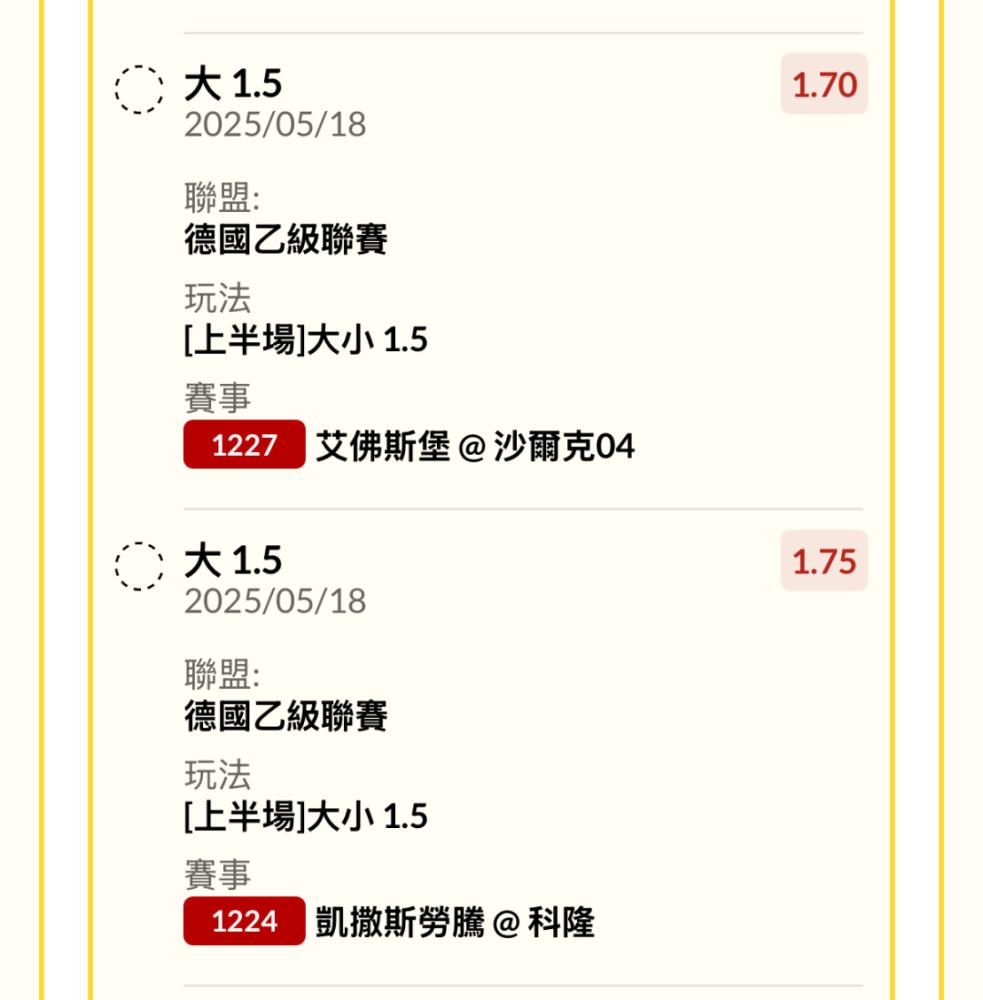
Task: Select the circle for 艾佛斯堡 @ 沙爾克04 bet
Action: click(139, 89)
